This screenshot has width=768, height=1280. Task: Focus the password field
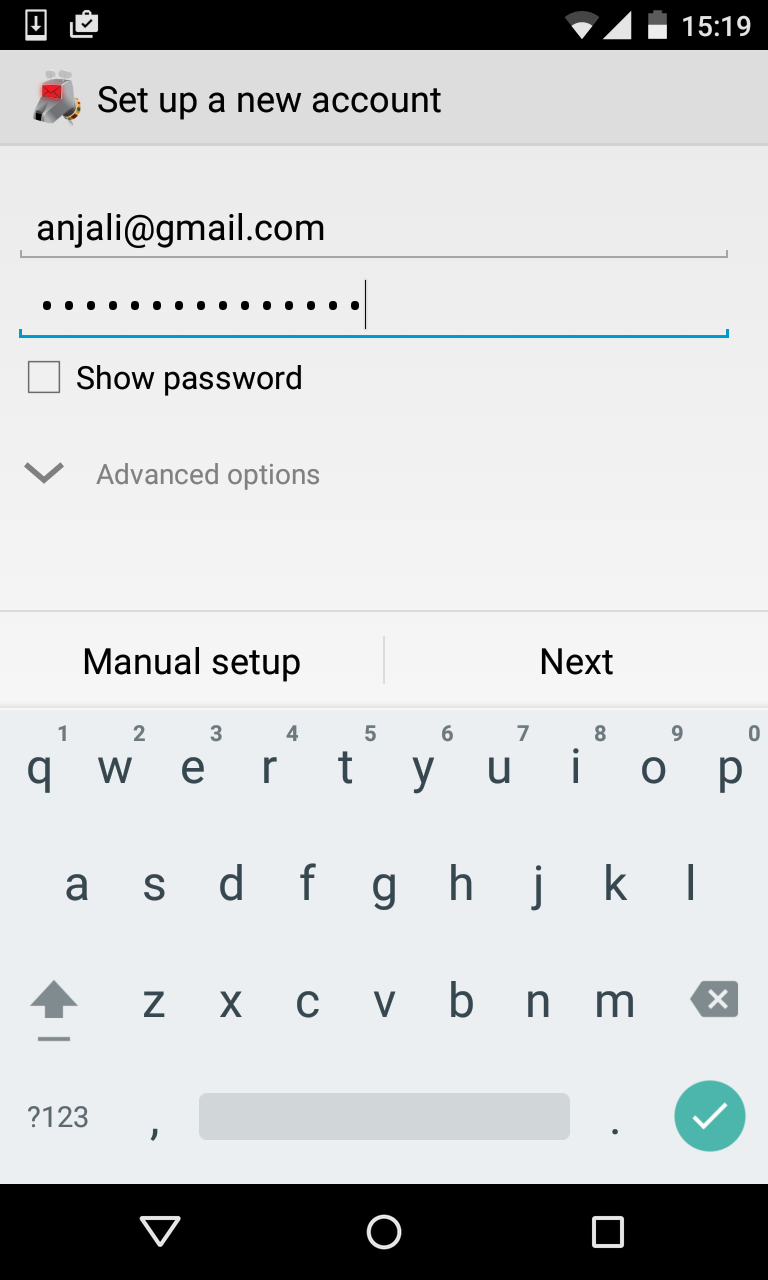[x=372, y=305]
